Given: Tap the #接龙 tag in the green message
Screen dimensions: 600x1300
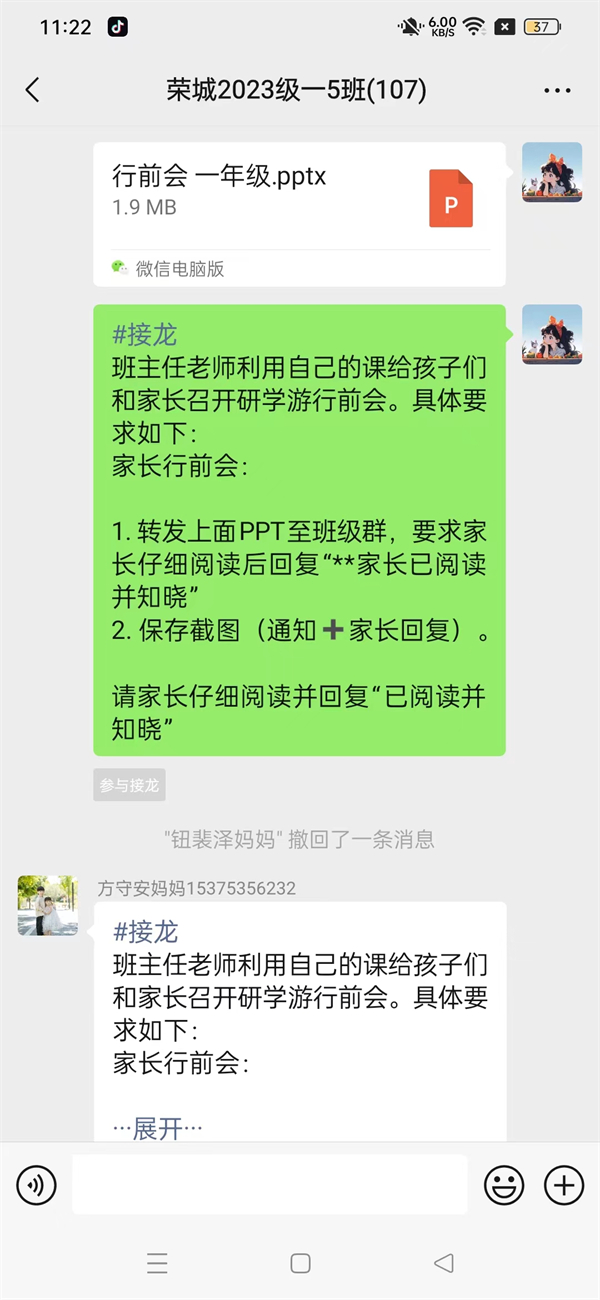Looking at the screenshot, I should [x=145, y=335].
